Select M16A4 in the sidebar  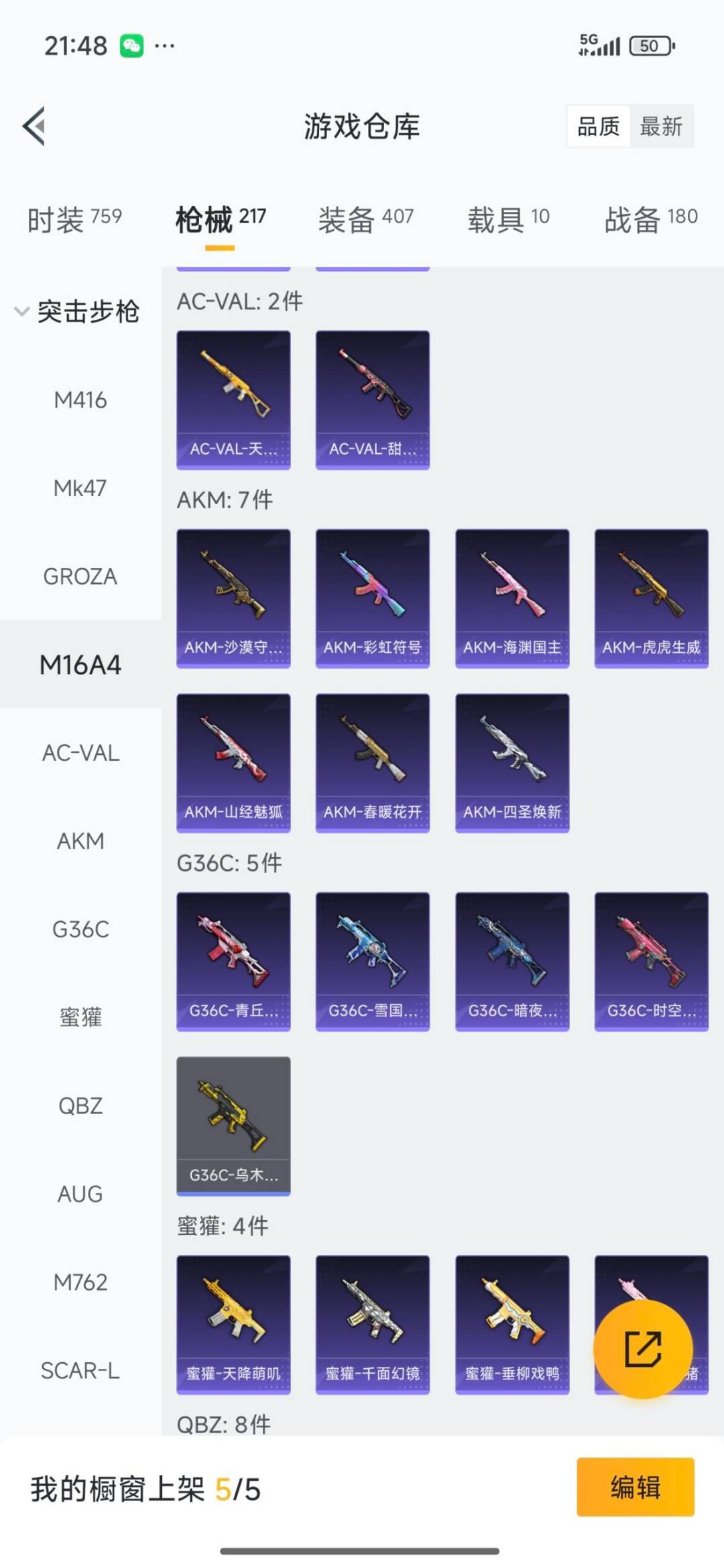pos(80,665)
